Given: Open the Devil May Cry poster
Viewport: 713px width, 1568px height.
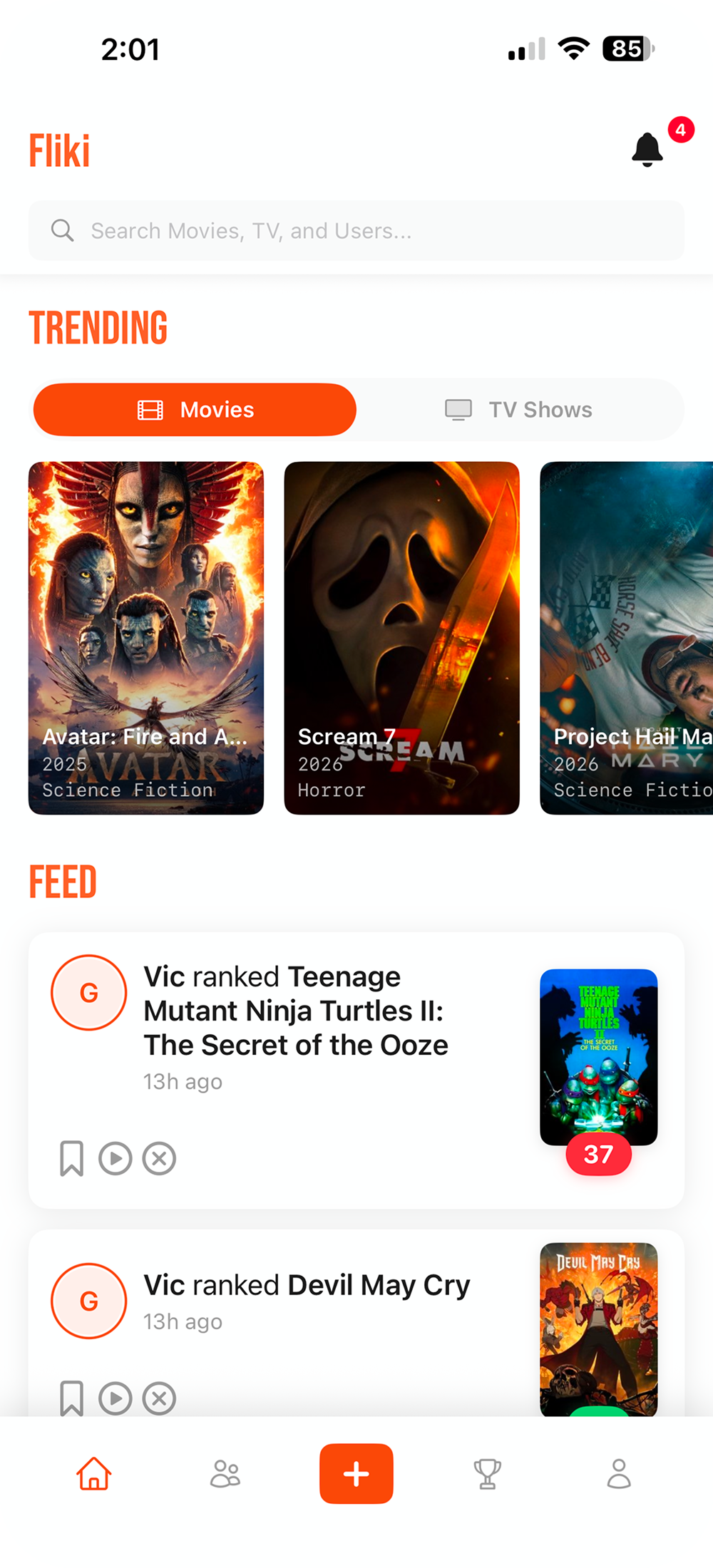Looking at the screenshot, I should tap(598, 1327).
